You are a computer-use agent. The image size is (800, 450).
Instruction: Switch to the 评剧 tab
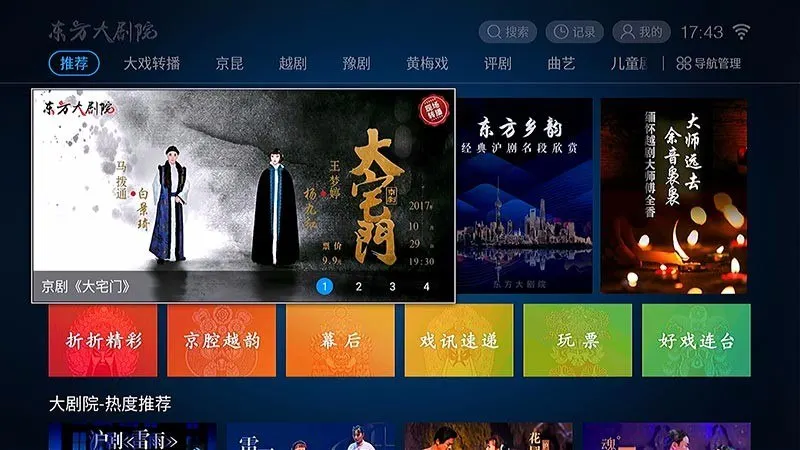497,63
